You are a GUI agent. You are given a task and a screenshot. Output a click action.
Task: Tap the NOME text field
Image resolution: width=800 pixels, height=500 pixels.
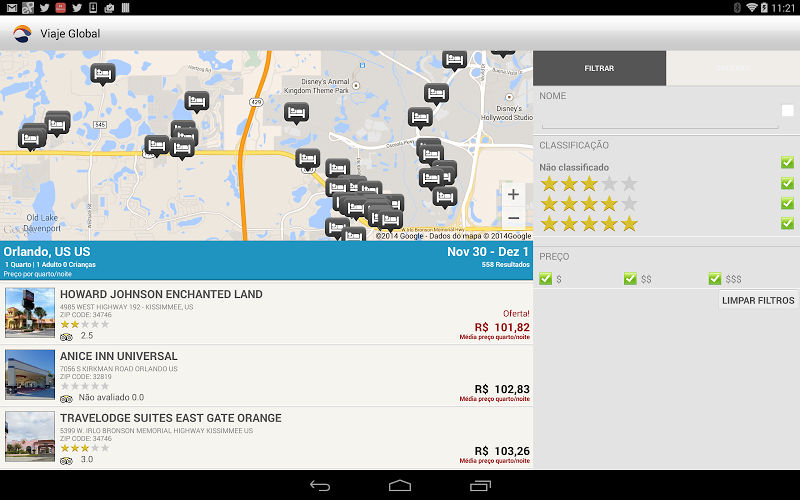[x=660, y=117]
